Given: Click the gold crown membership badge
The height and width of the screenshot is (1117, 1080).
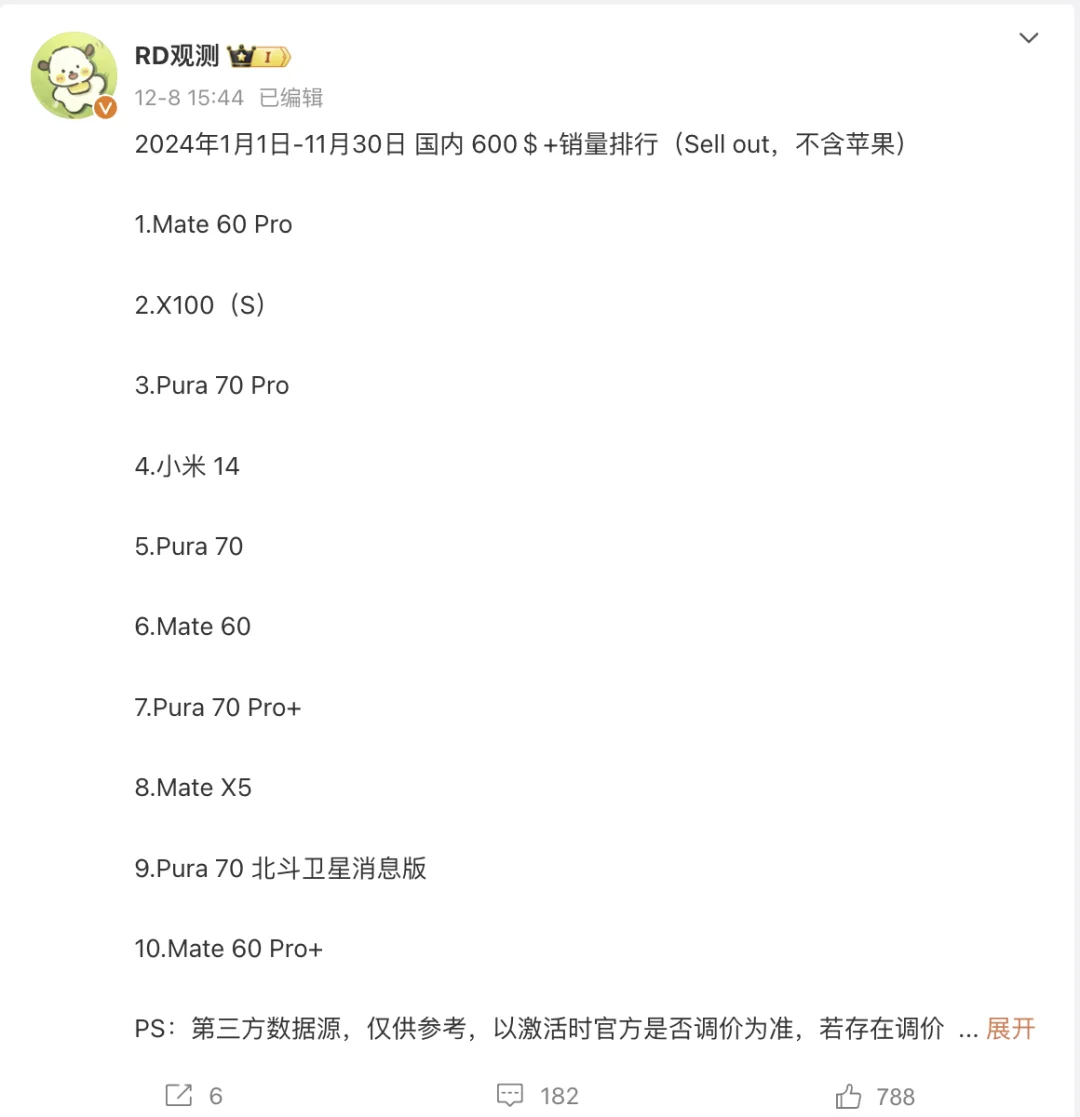Looking at the screenshot, I should pyautogui.click(x=237, y=57).
